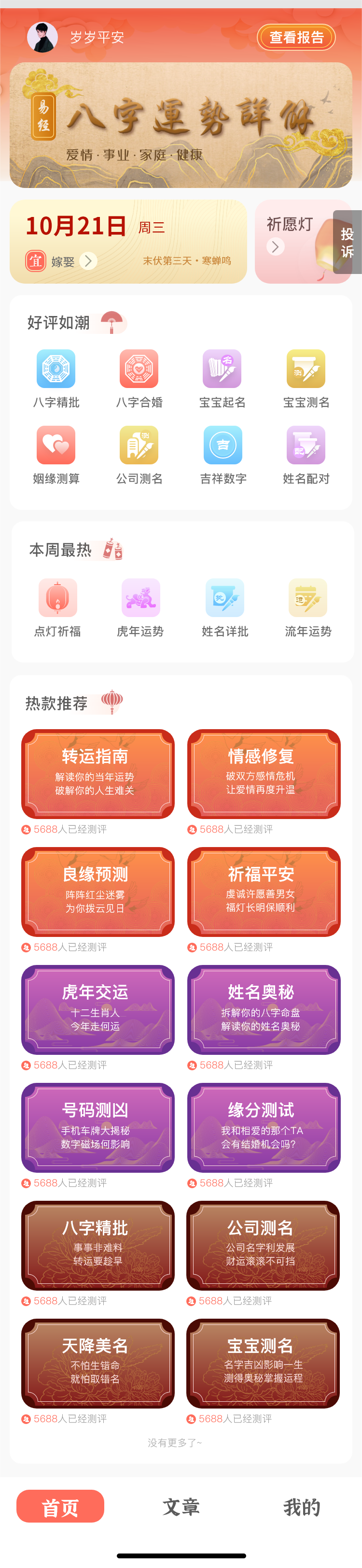
Task: Switch to the 文章 tab
Action: coord(181,1507)
